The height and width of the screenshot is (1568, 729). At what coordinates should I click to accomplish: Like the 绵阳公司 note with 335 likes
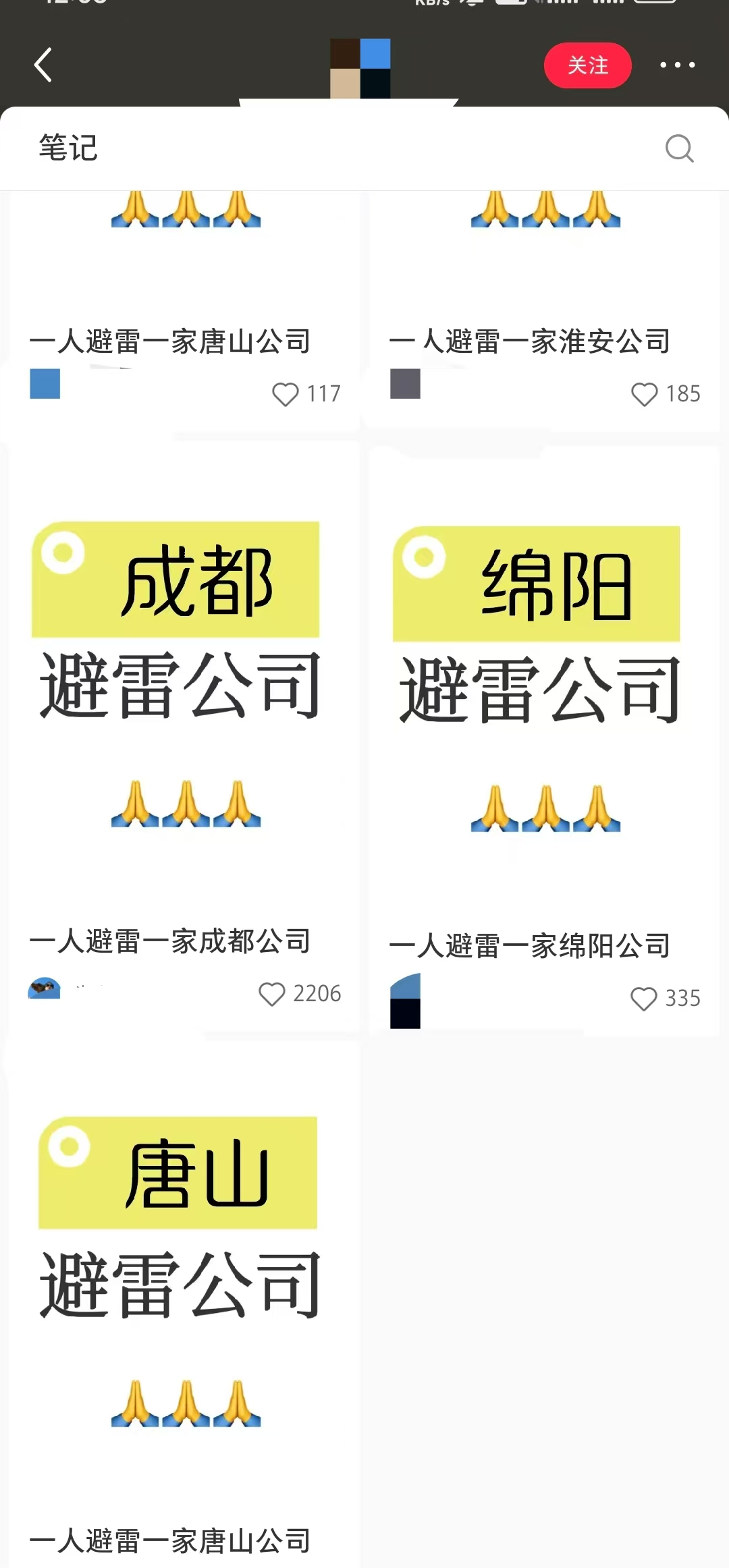(643, 999)
